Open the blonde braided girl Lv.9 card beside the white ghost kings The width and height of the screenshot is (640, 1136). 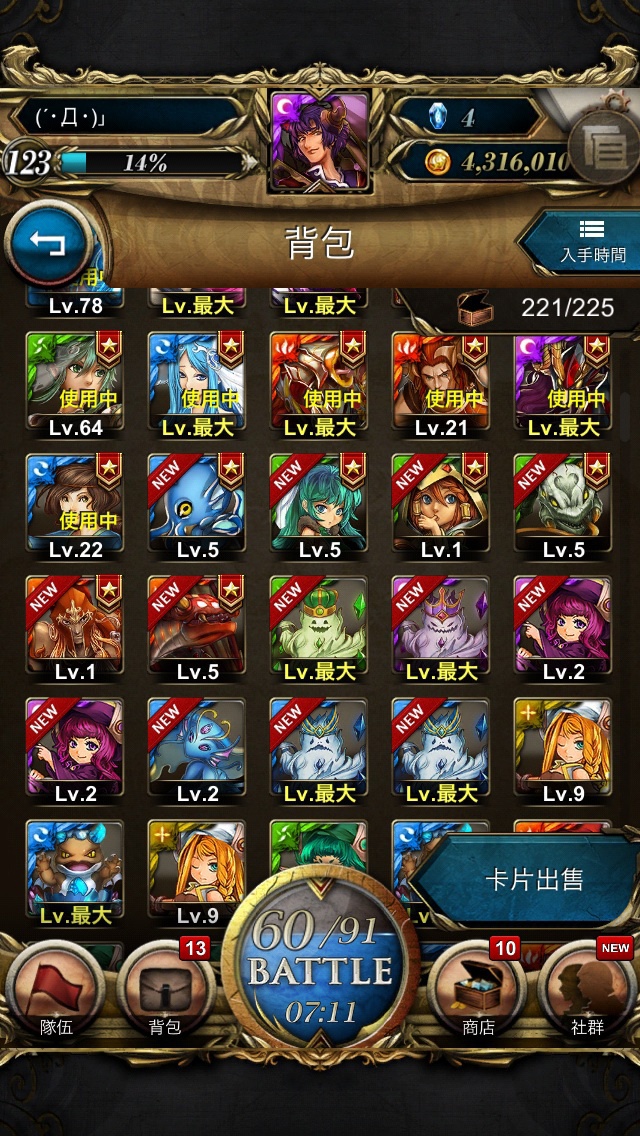coord(563,751)
